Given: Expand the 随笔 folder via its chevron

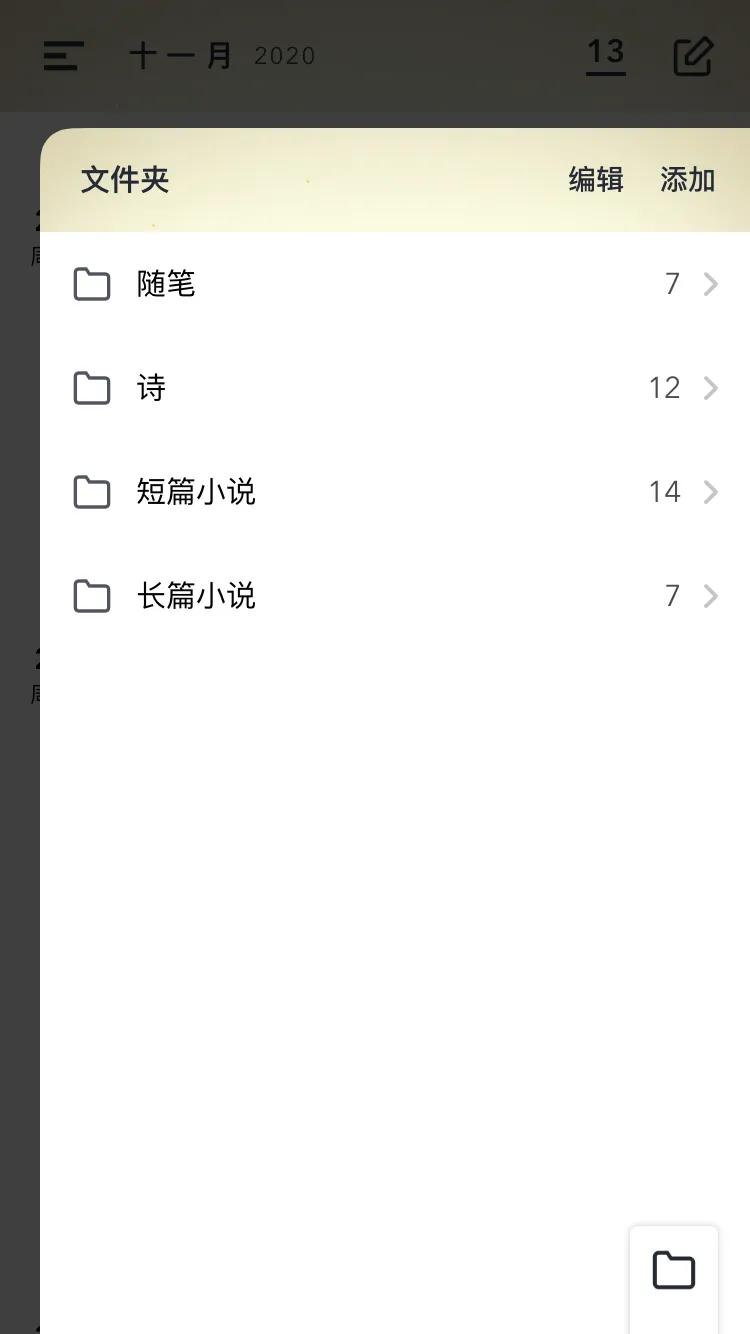Looking at the screenshot, I should point(711,284).
